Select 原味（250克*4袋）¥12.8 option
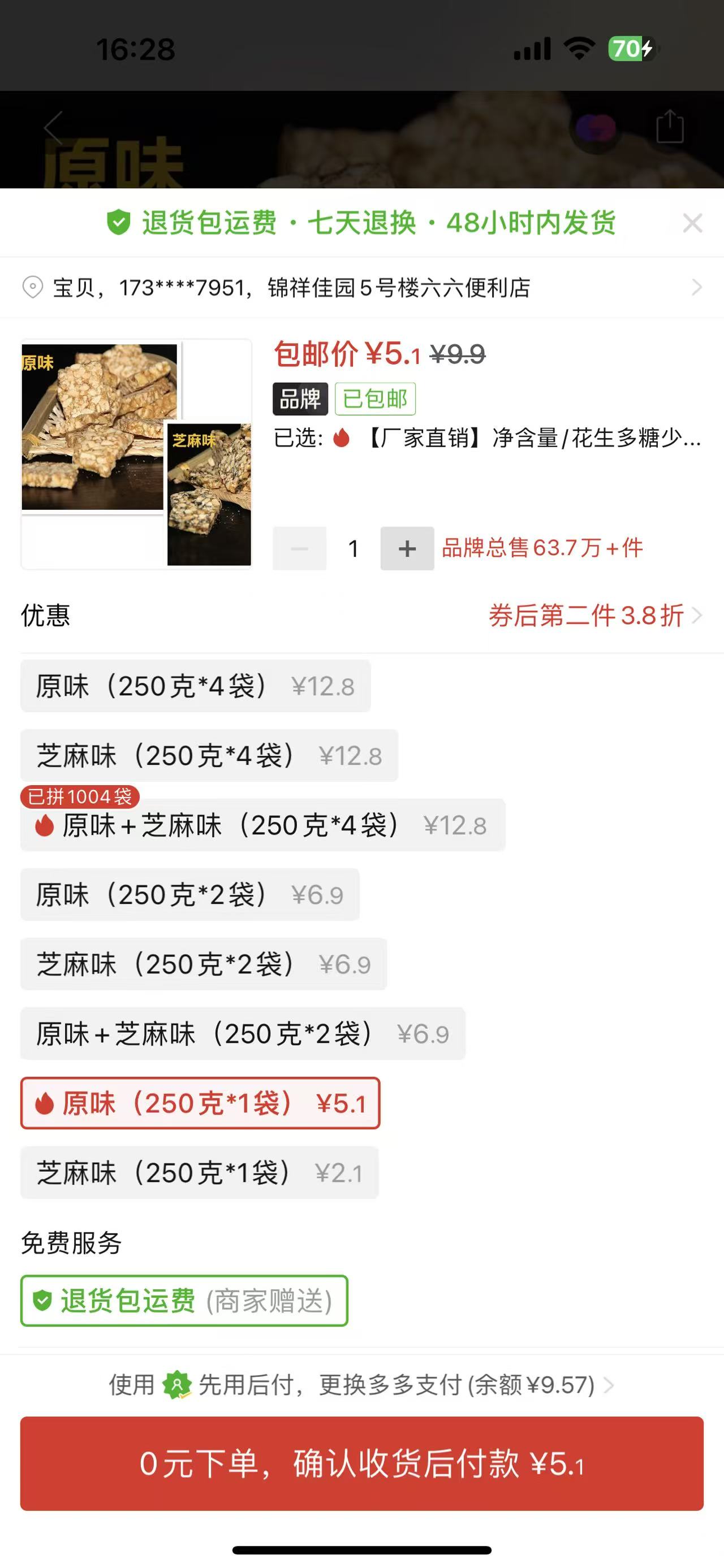The image size is (724, 1568). point(196,686)
